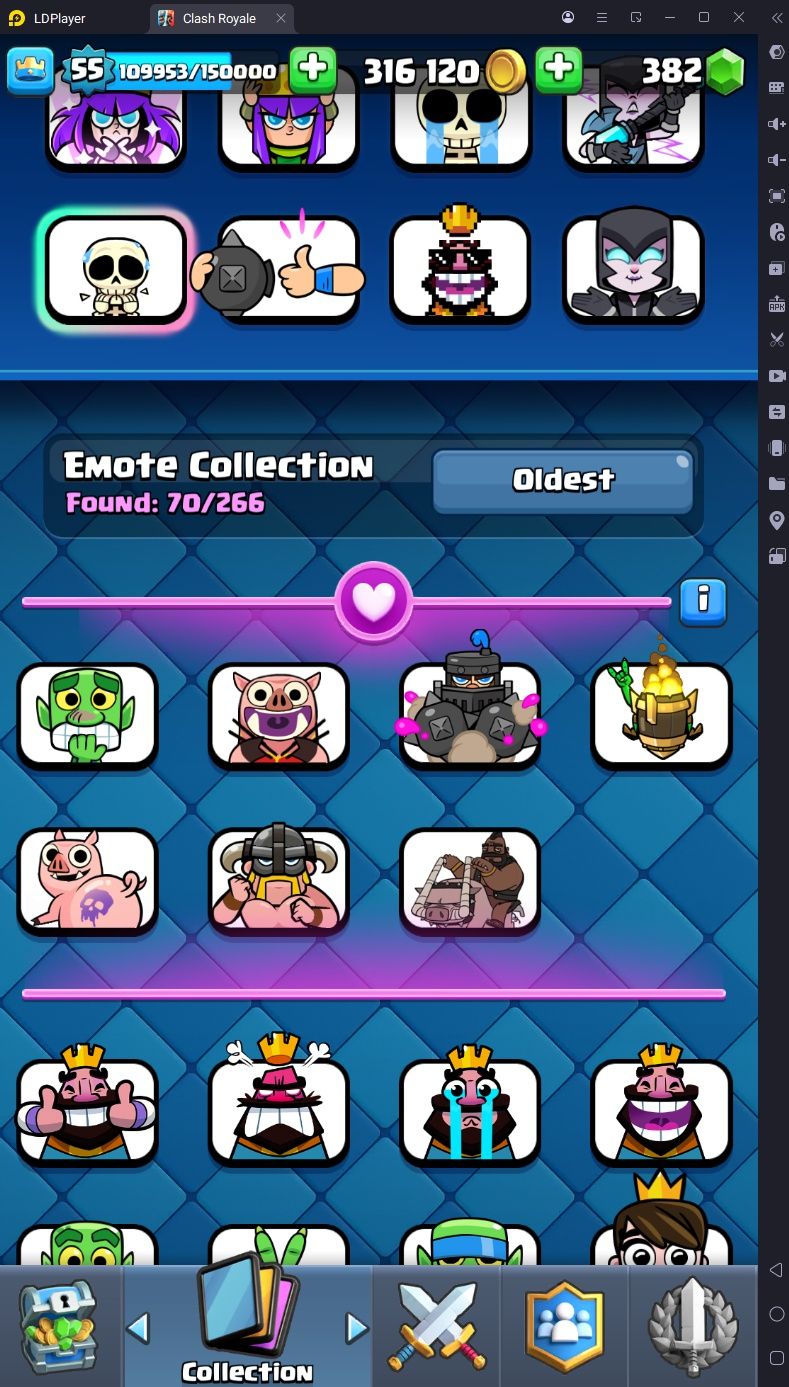Screen dimensions: 789x1387
Task: Go to previous Collection sub-page arrow
Action: pyautogui.click(x=139, y=1328)
